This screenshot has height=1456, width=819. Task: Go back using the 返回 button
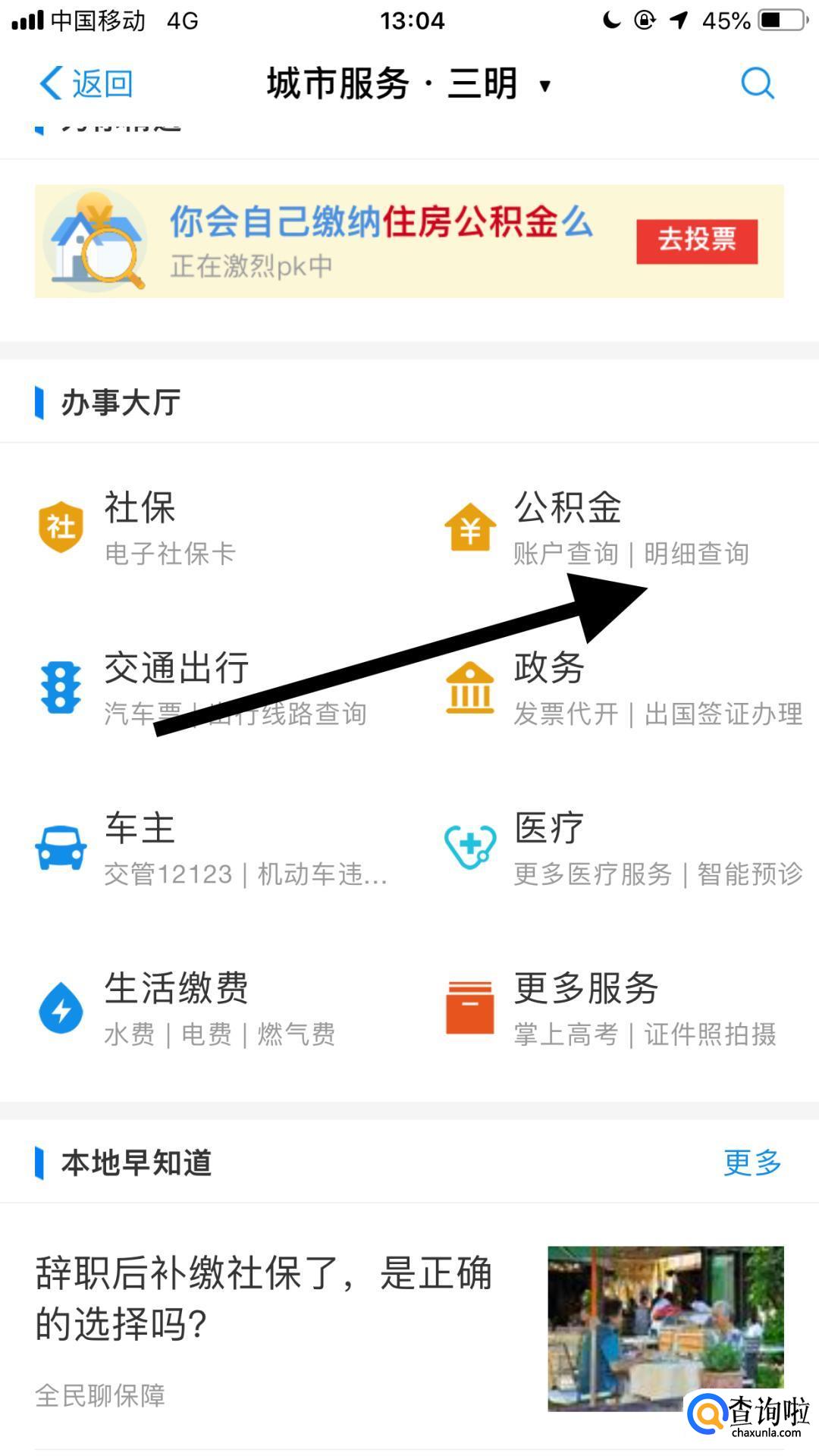pos(86,83)
